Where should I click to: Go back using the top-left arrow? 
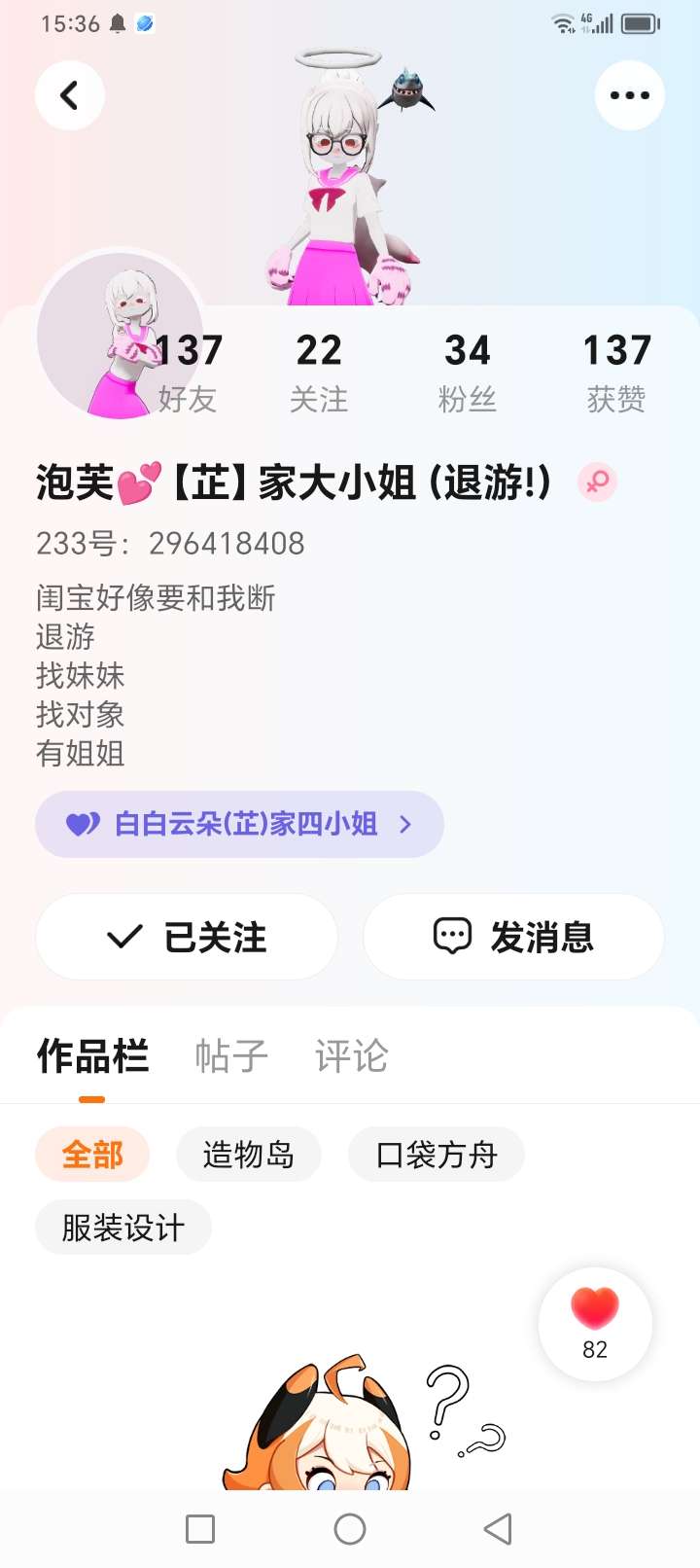[69, 95]
